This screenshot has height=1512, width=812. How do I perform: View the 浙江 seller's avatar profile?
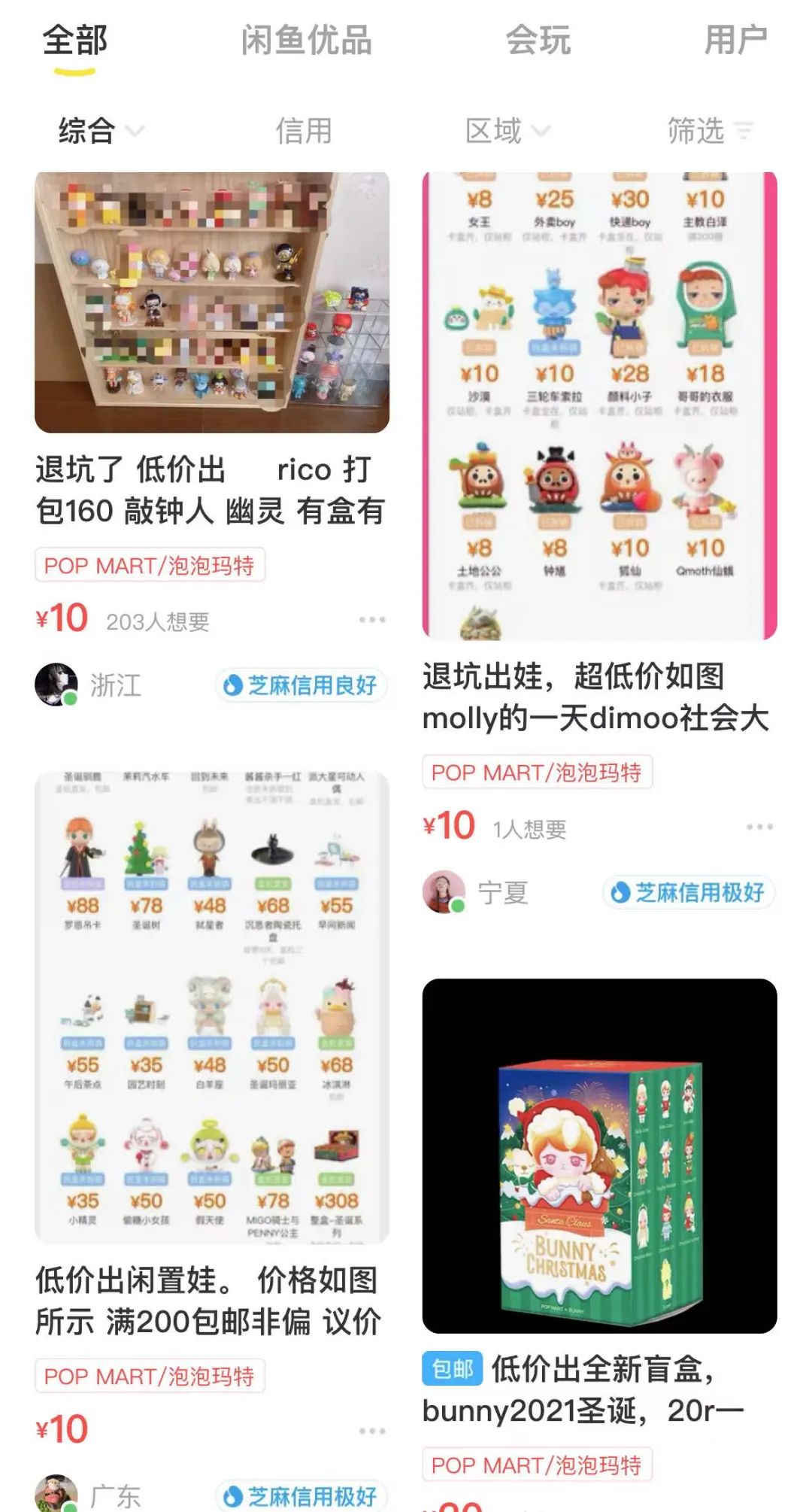pyautogui.click(x=56, y=685)
